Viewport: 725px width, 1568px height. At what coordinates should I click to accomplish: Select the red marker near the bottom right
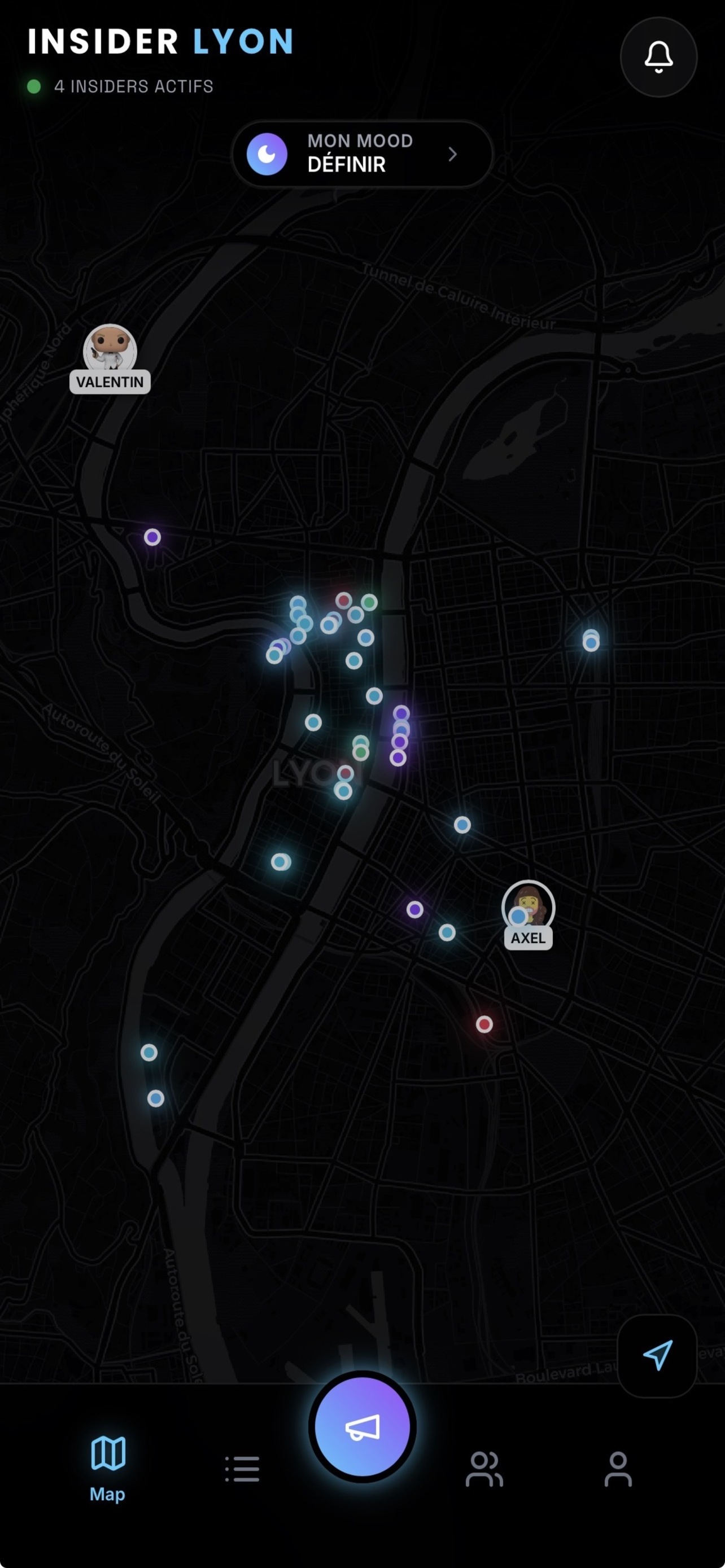pyautogui.click(x=484, y=1024)
